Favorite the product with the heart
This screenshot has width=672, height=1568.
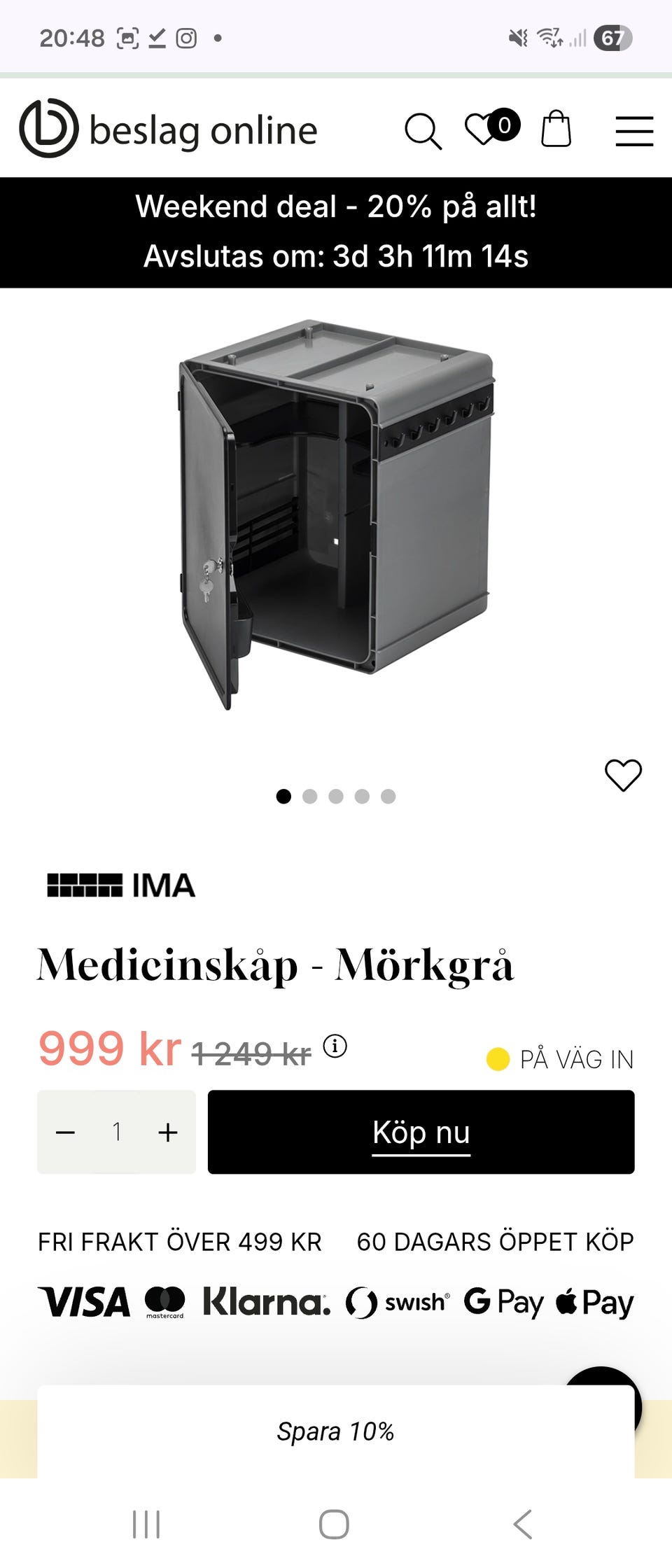pos(624,774)
